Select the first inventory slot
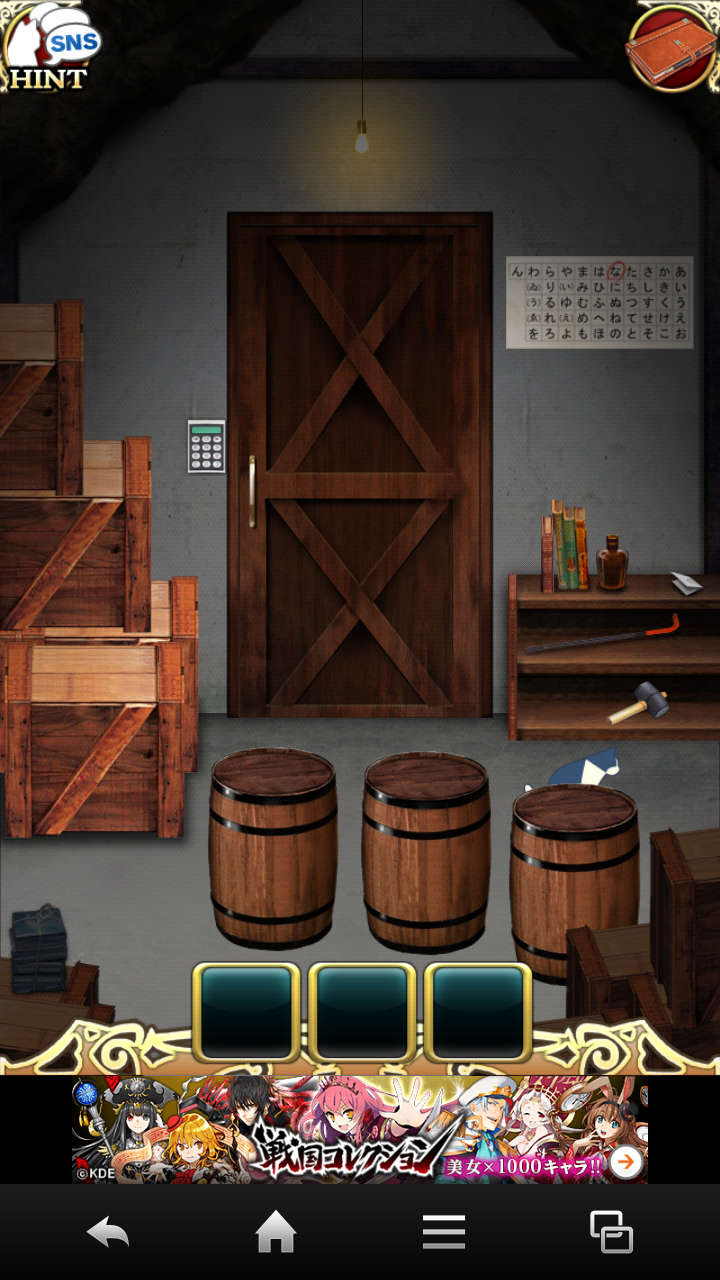The height and width of the screenshot is (1280, 720). [246, 1011]
